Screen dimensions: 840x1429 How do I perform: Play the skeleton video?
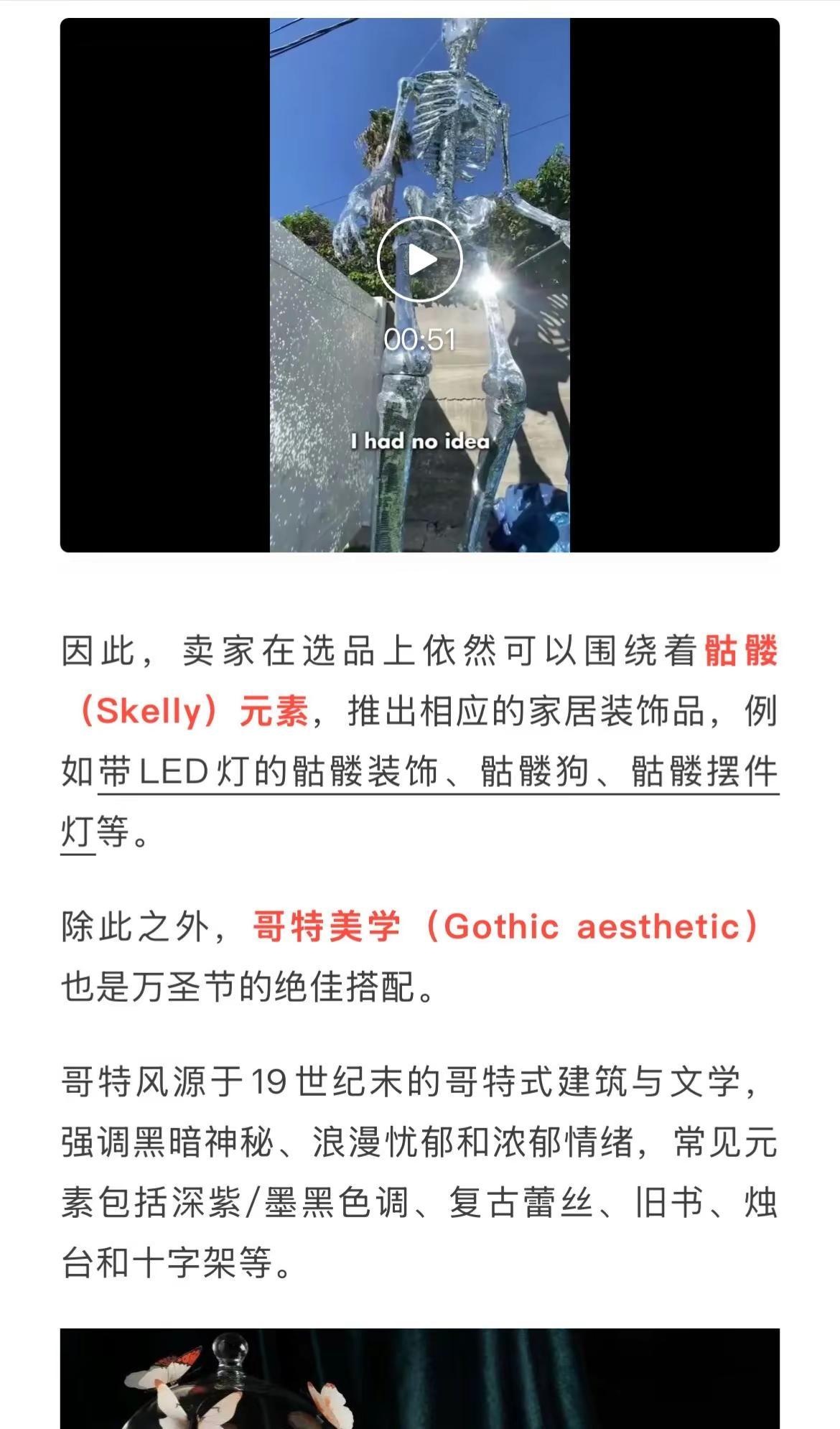pos(420,259)
